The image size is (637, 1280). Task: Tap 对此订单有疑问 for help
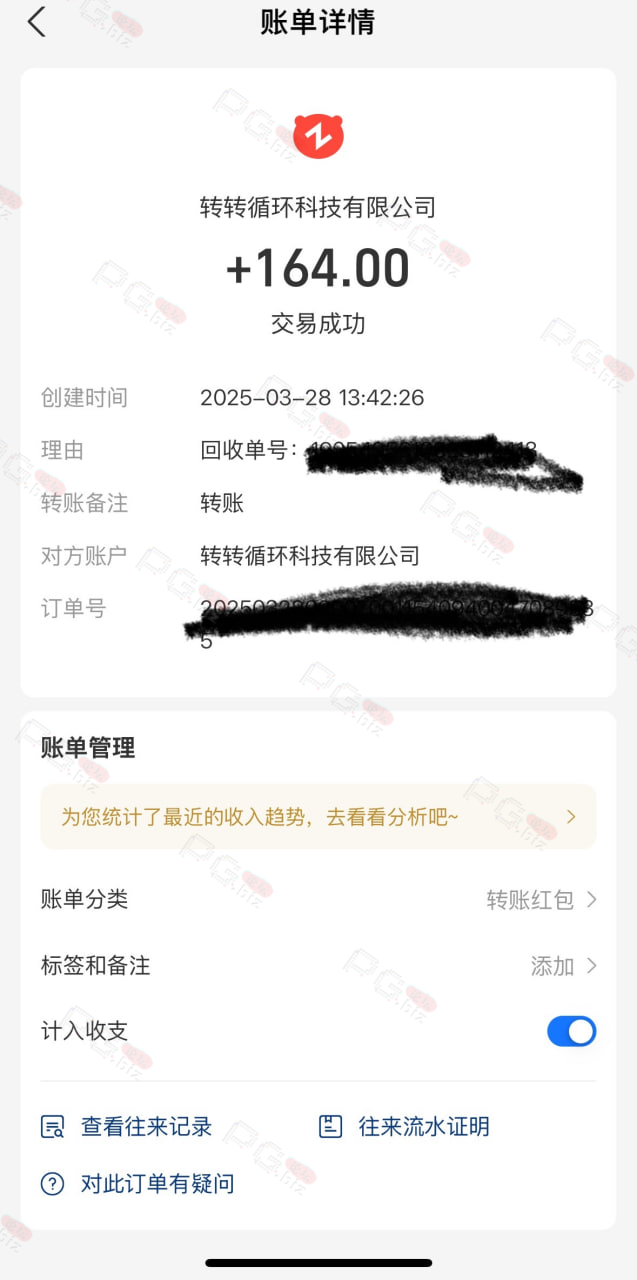137,1184
